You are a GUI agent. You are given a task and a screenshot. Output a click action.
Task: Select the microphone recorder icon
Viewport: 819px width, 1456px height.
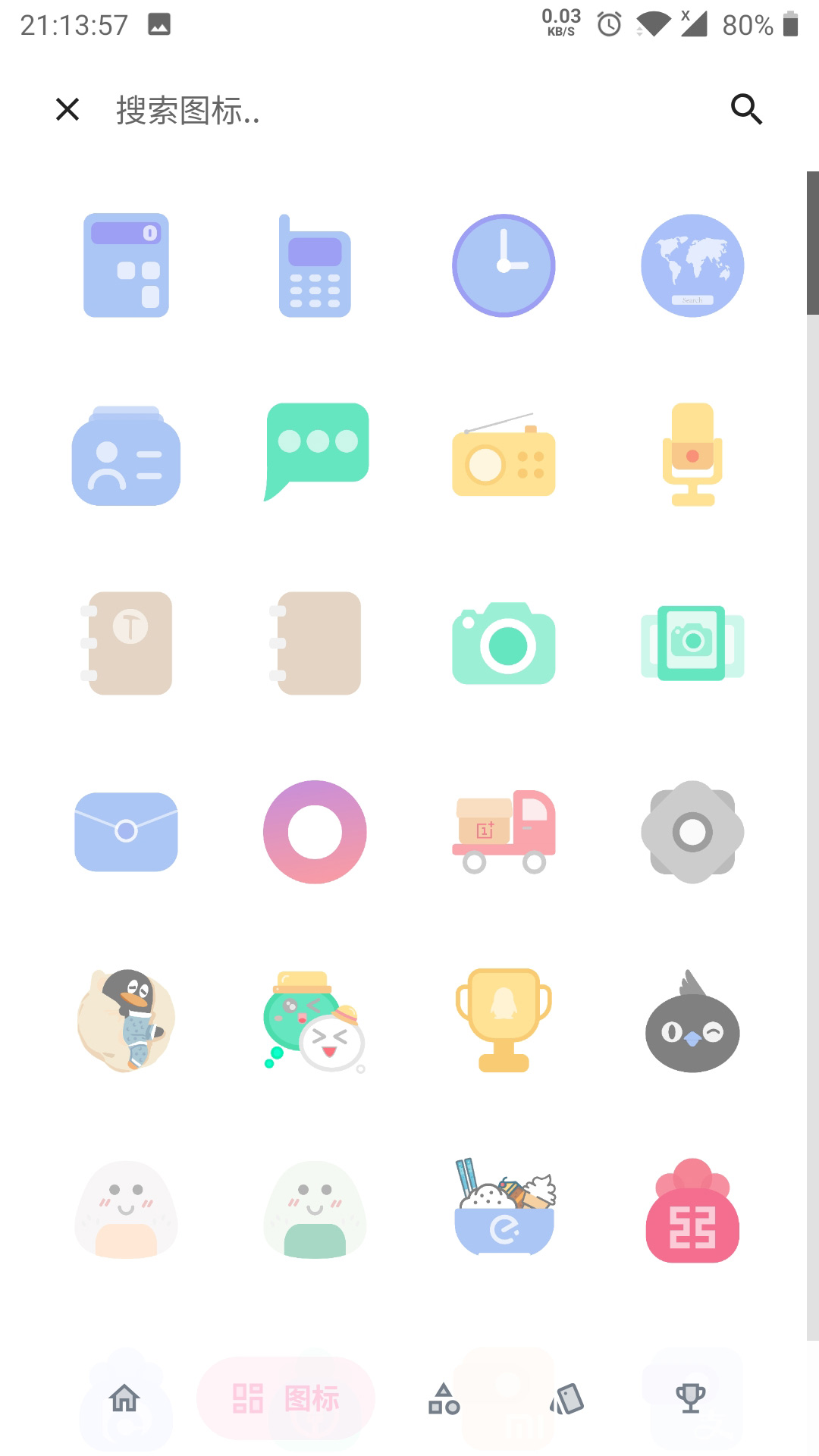tap(692, 455)
